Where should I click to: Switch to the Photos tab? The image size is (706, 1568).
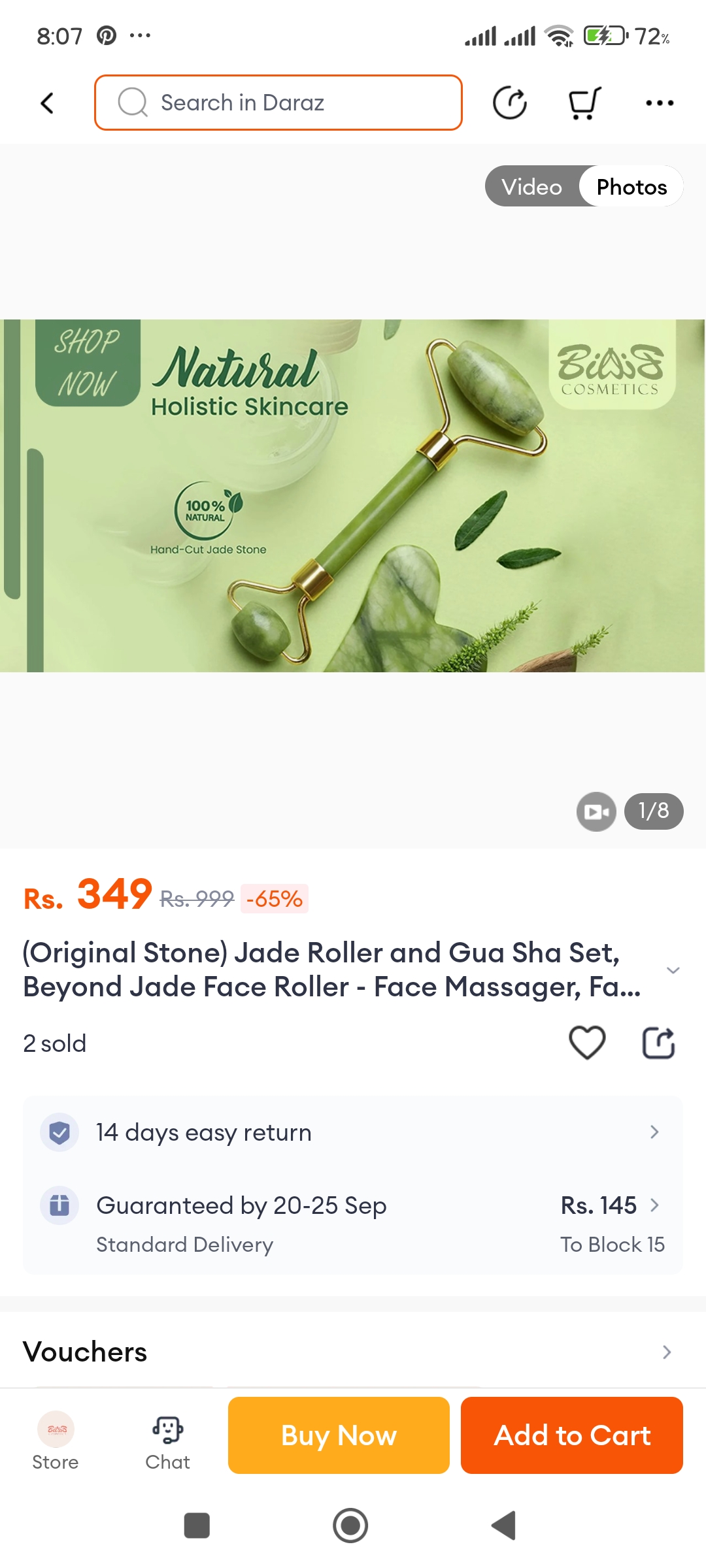(631, 187)
